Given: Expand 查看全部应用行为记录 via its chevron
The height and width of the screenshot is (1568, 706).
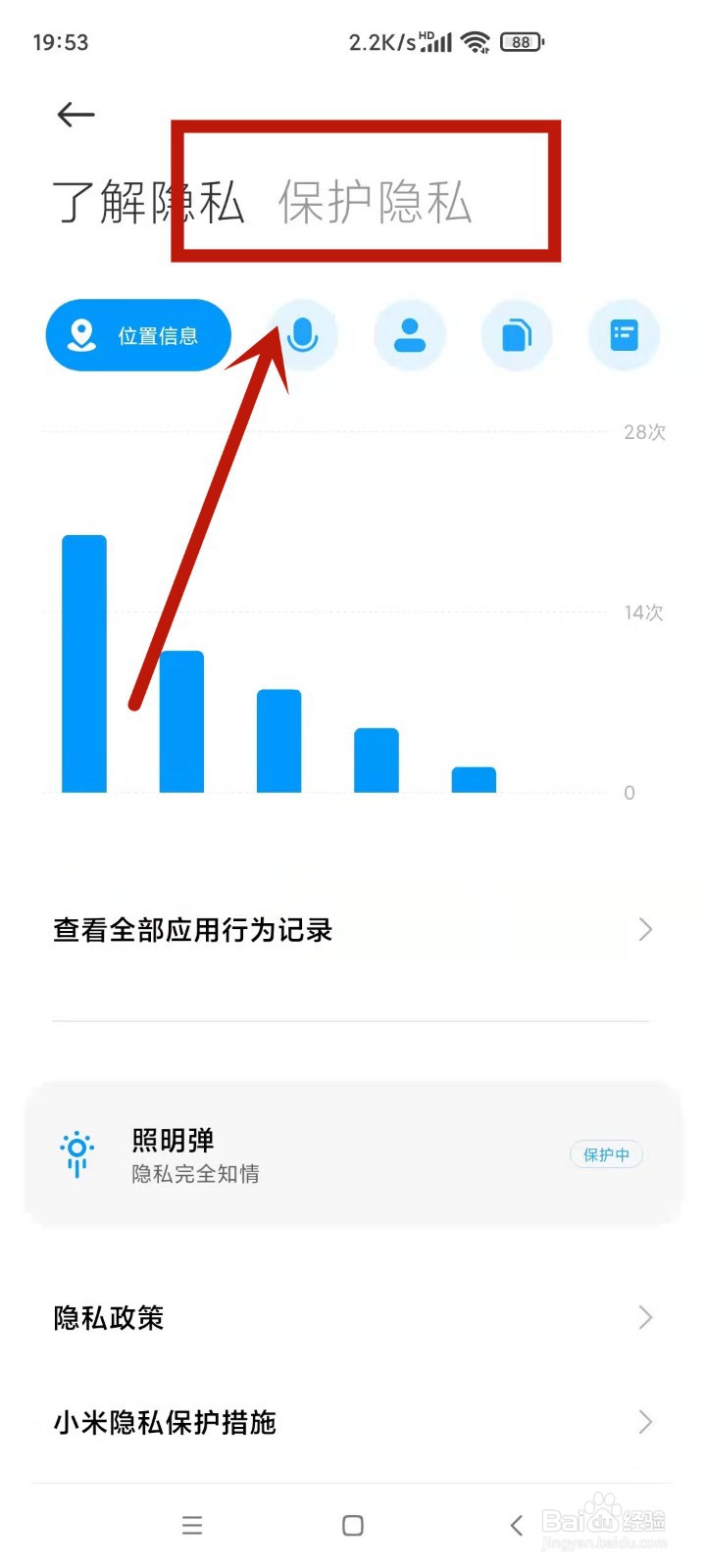Looking at the screenshot, I should point(644,929).
